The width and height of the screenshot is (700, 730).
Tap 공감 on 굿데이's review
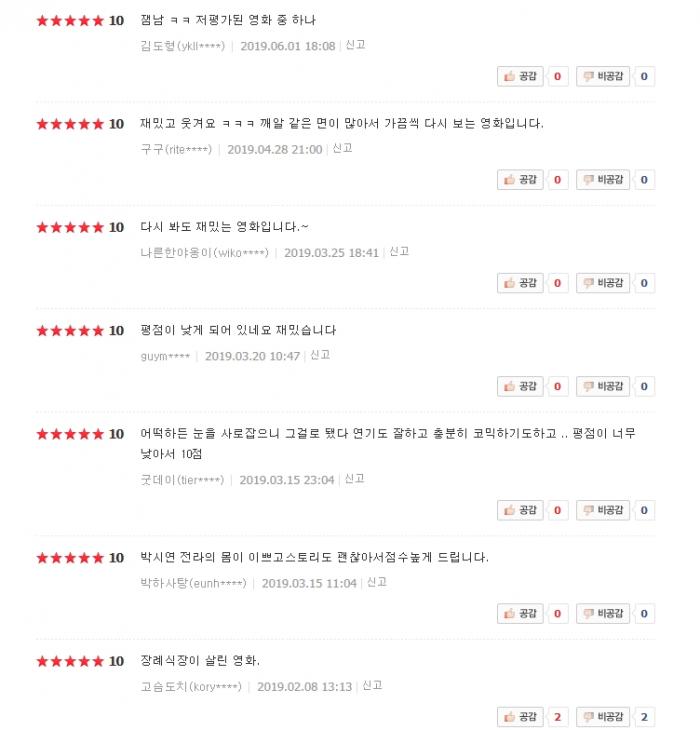[520, 510]
